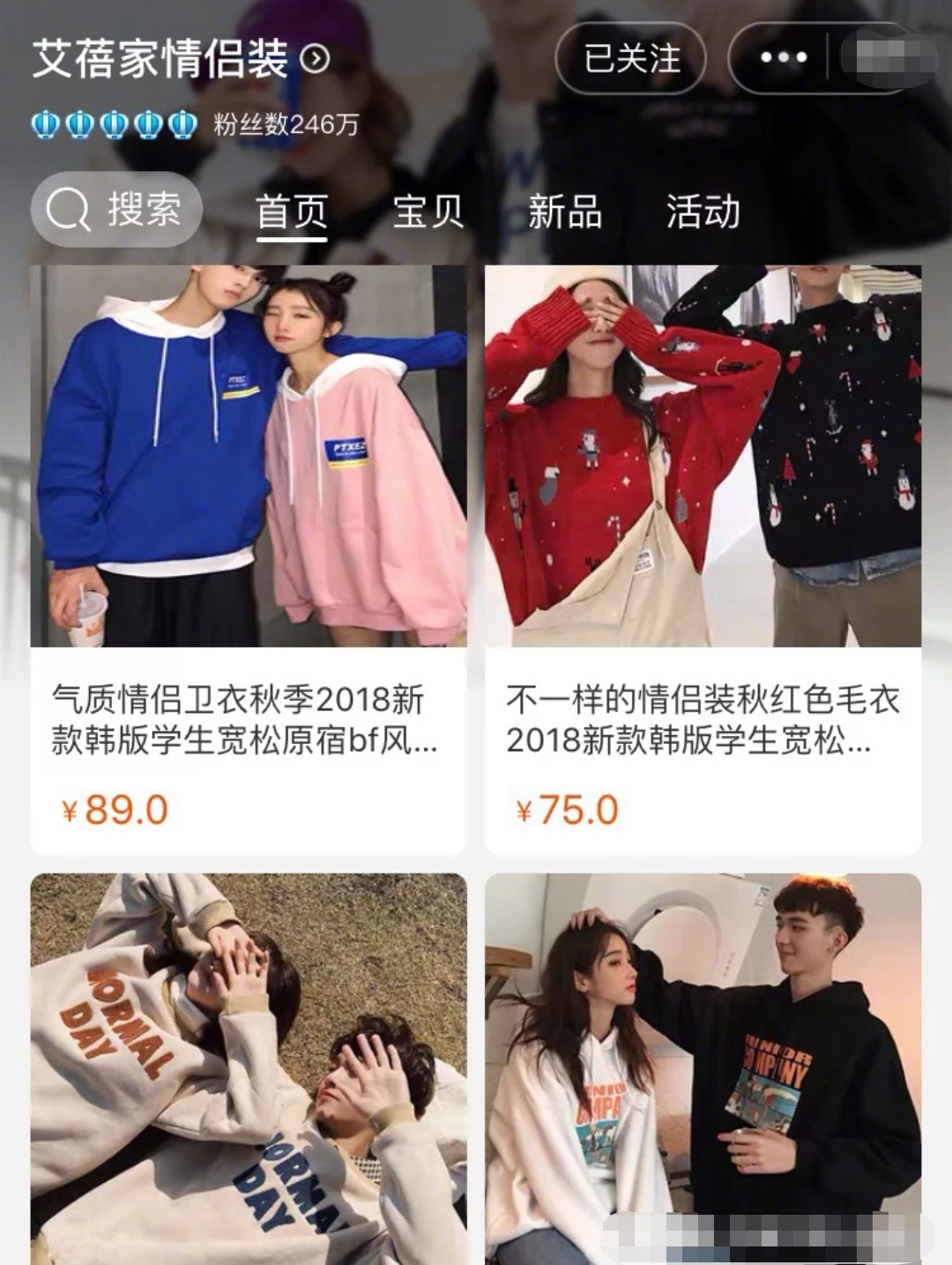Tap the last blue lantern rating icon
This screenshot has width=952, height=1265.
click(182, 123)
